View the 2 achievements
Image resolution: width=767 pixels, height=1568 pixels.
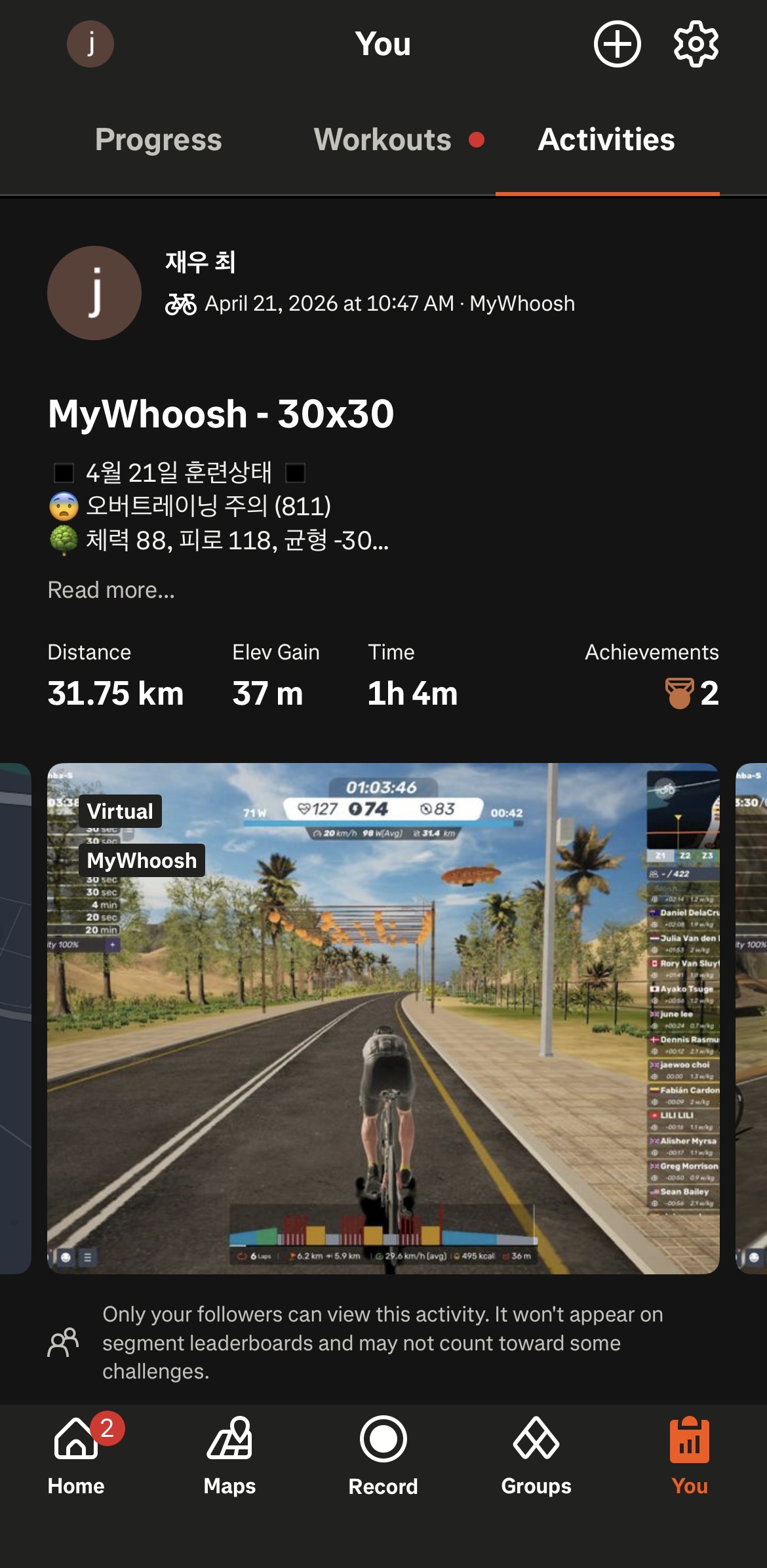tap(692, 694)
